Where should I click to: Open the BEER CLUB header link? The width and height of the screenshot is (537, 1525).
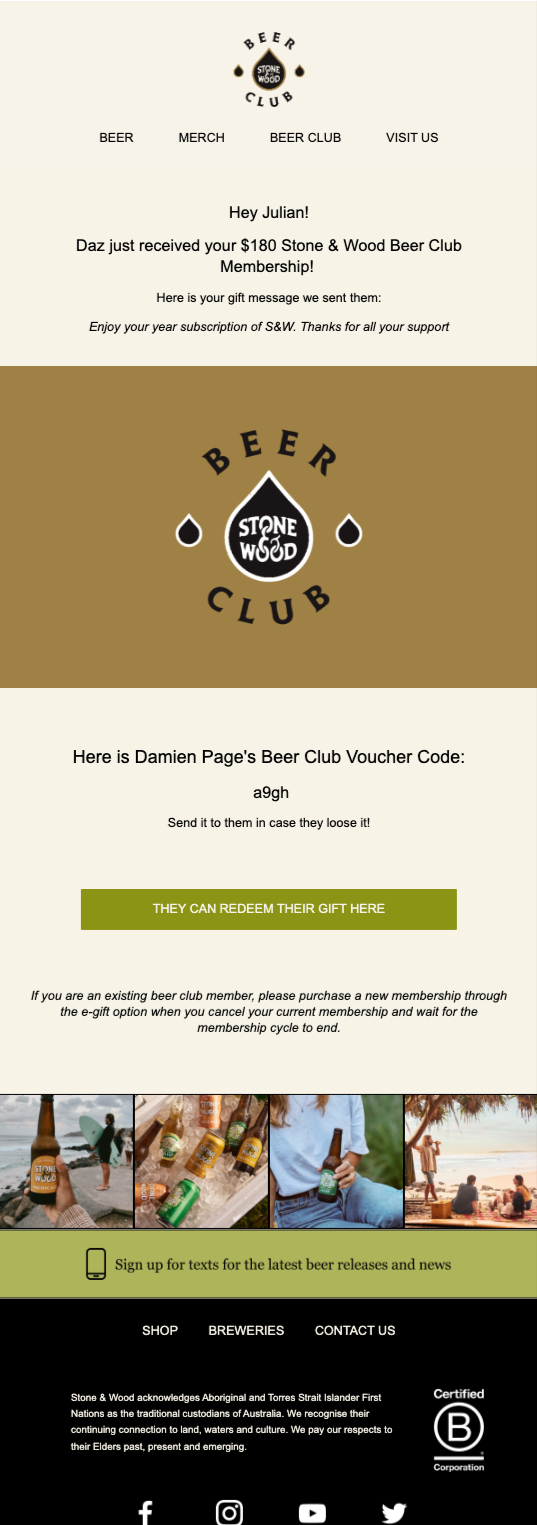pyautogui.click(x=305, y=137)
